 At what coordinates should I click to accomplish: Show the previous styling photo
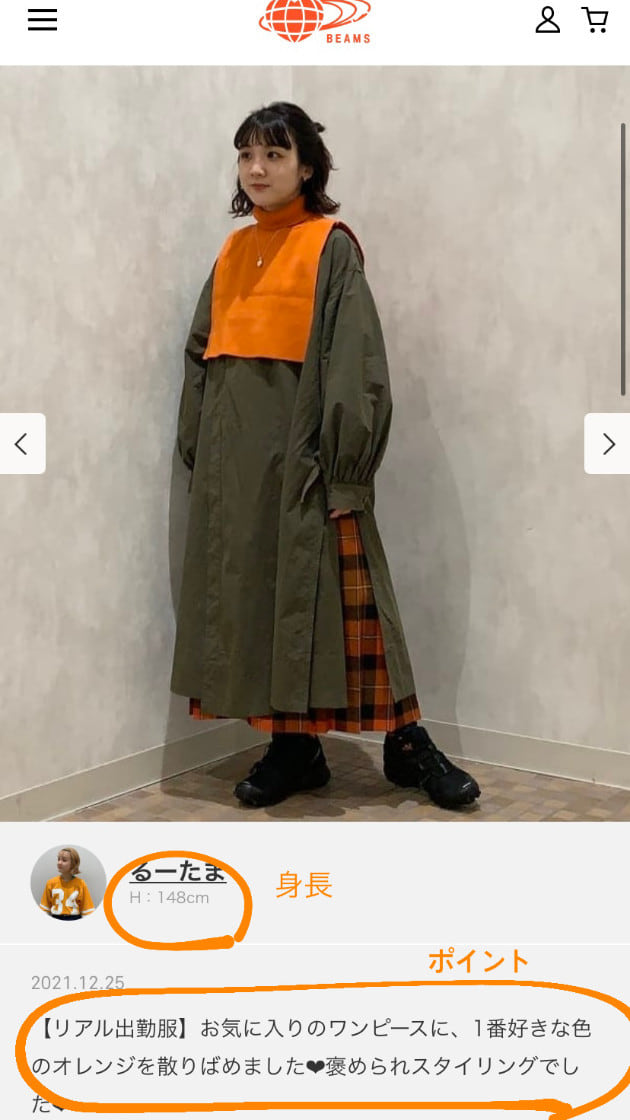coord(22,443)
